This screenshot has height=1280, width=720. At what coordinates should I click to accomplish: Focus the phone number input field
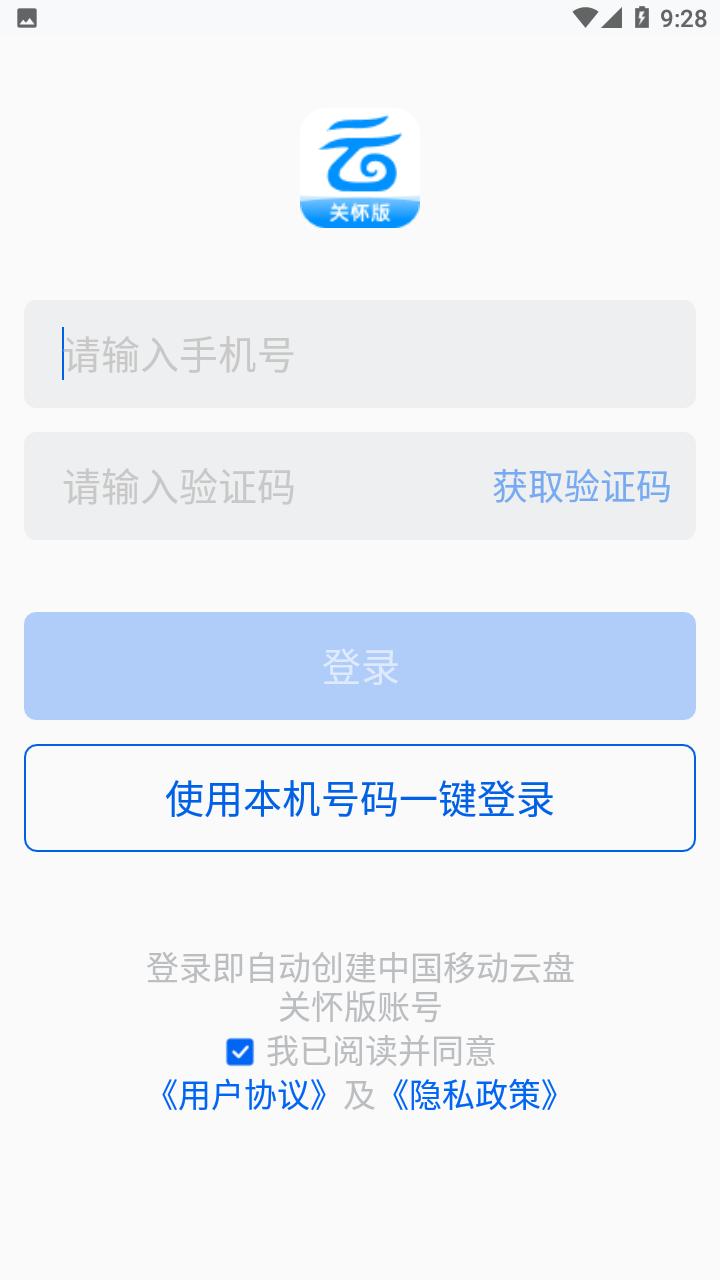(x=360, y=354)
